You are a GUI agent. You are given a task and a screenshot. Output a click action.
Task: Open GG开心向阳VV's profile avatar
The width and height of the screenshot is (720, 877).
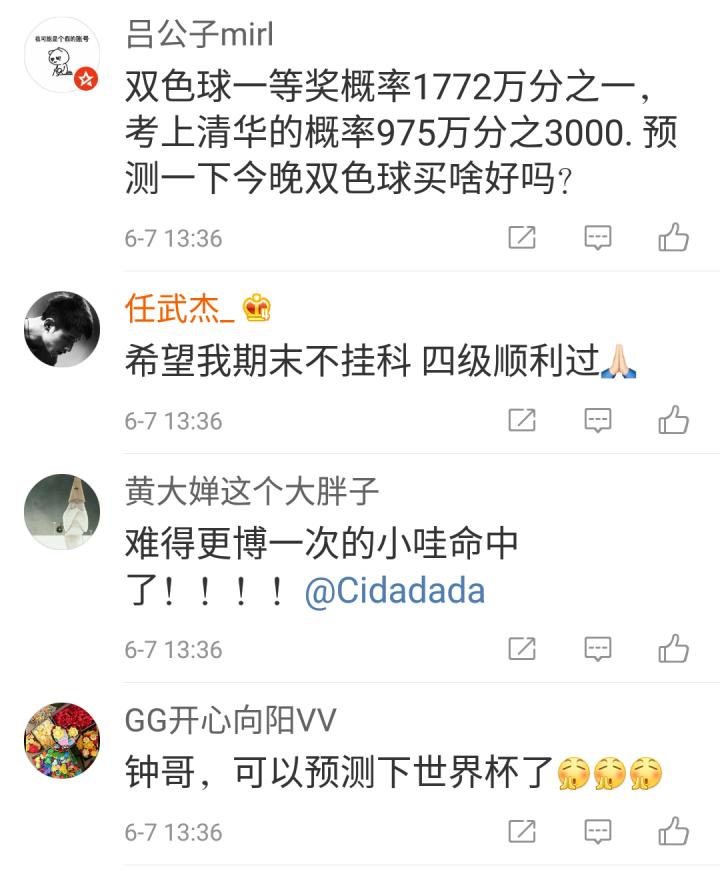pos(60,740)
